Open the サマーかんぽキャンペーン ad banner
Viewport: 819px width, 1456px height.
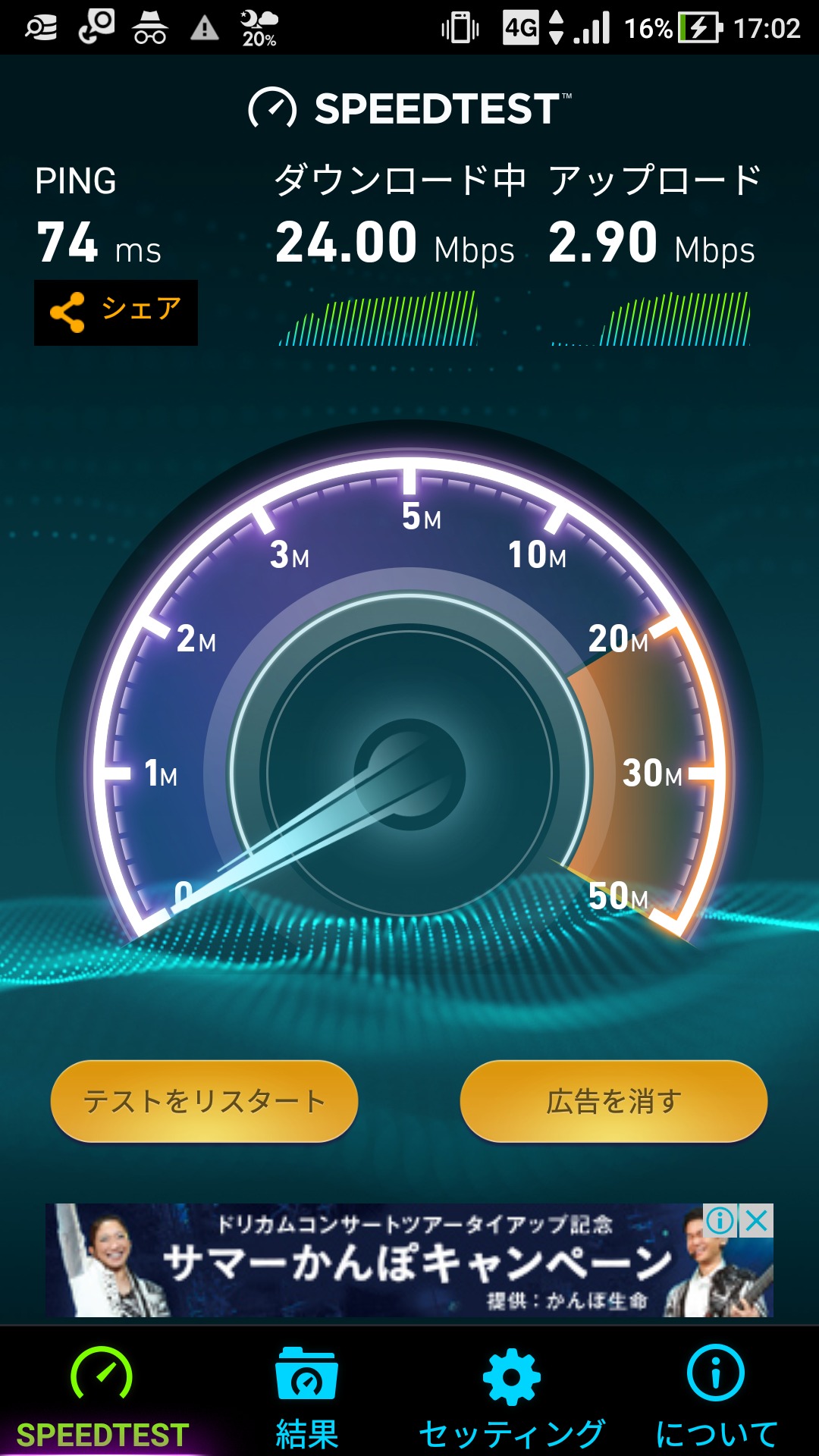[409, 1262]
